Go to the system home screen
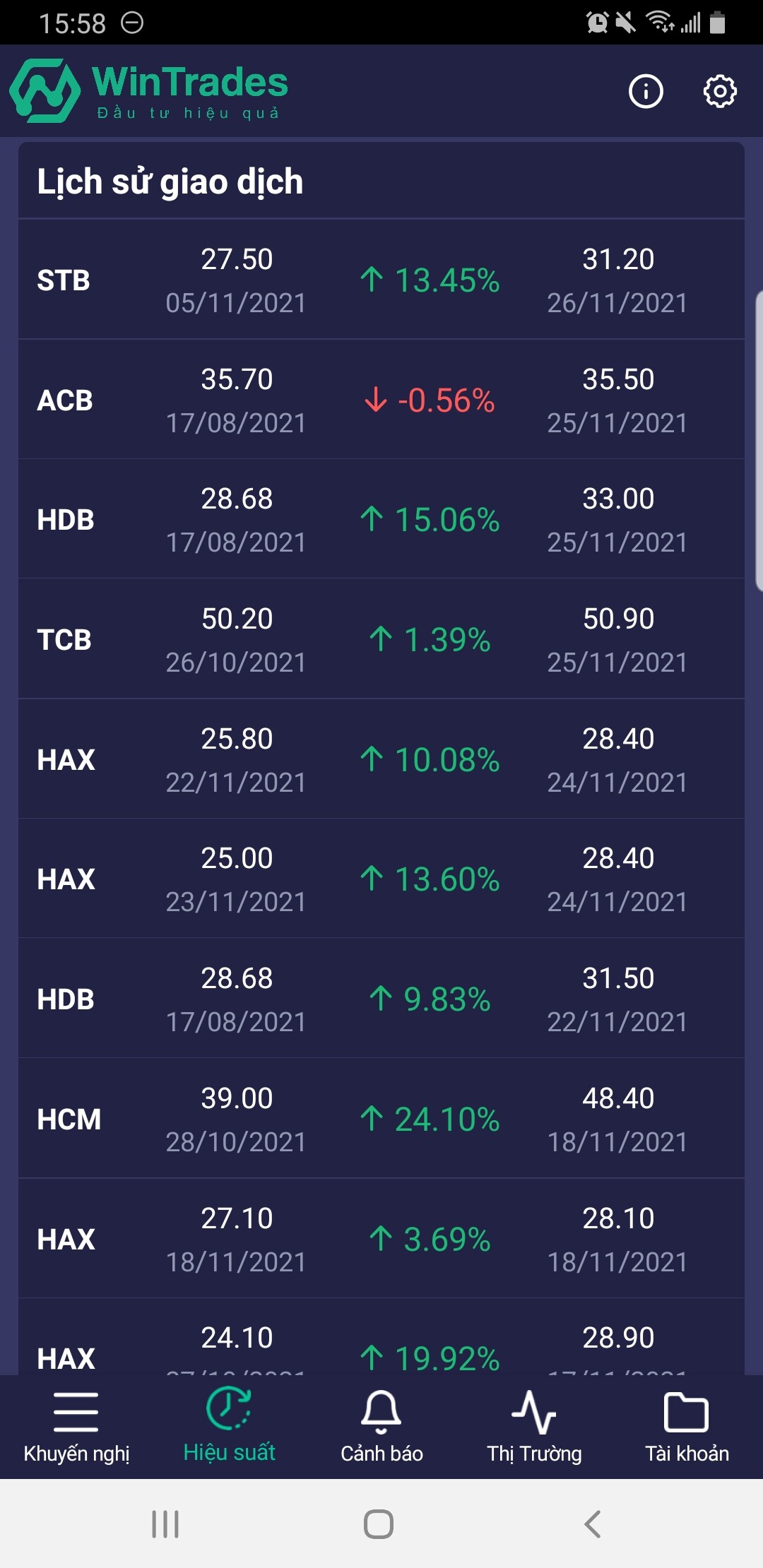This screenshot has width=763, height=1568. click(379, 1524)
